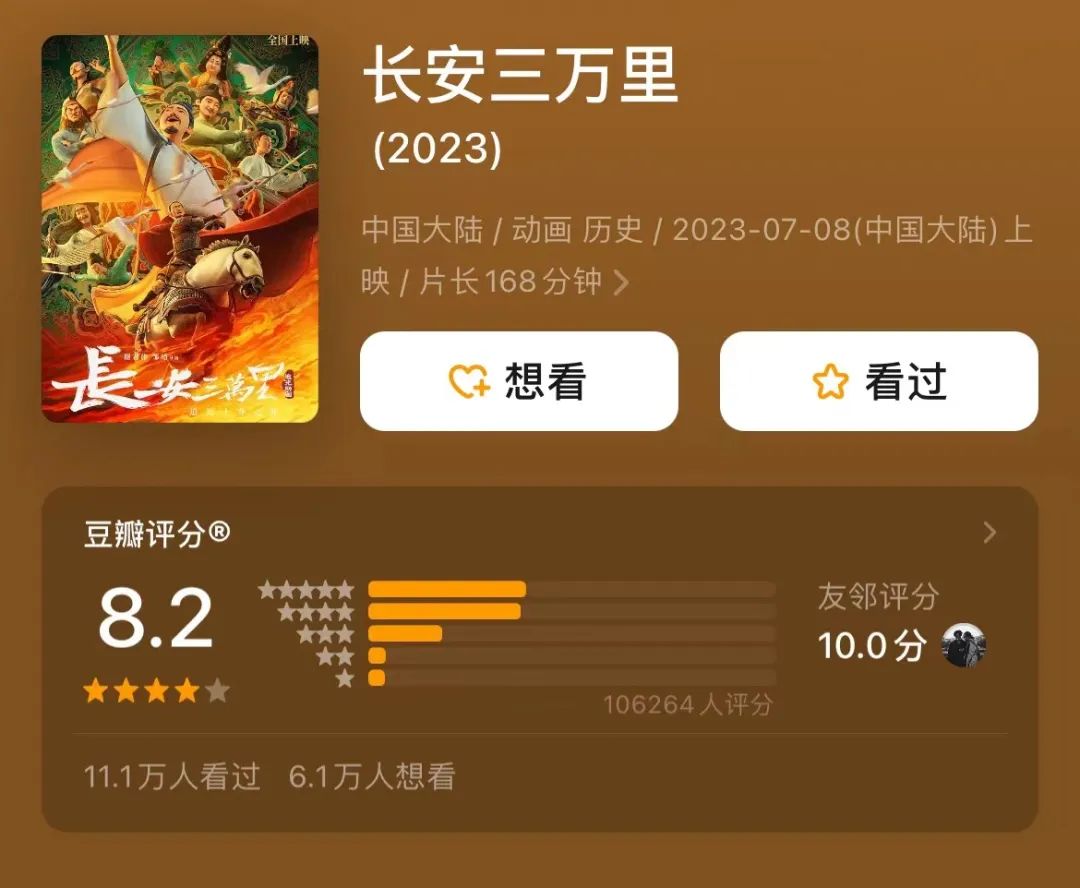Open the 友邻评分 friend avatar

click(963, 646)
